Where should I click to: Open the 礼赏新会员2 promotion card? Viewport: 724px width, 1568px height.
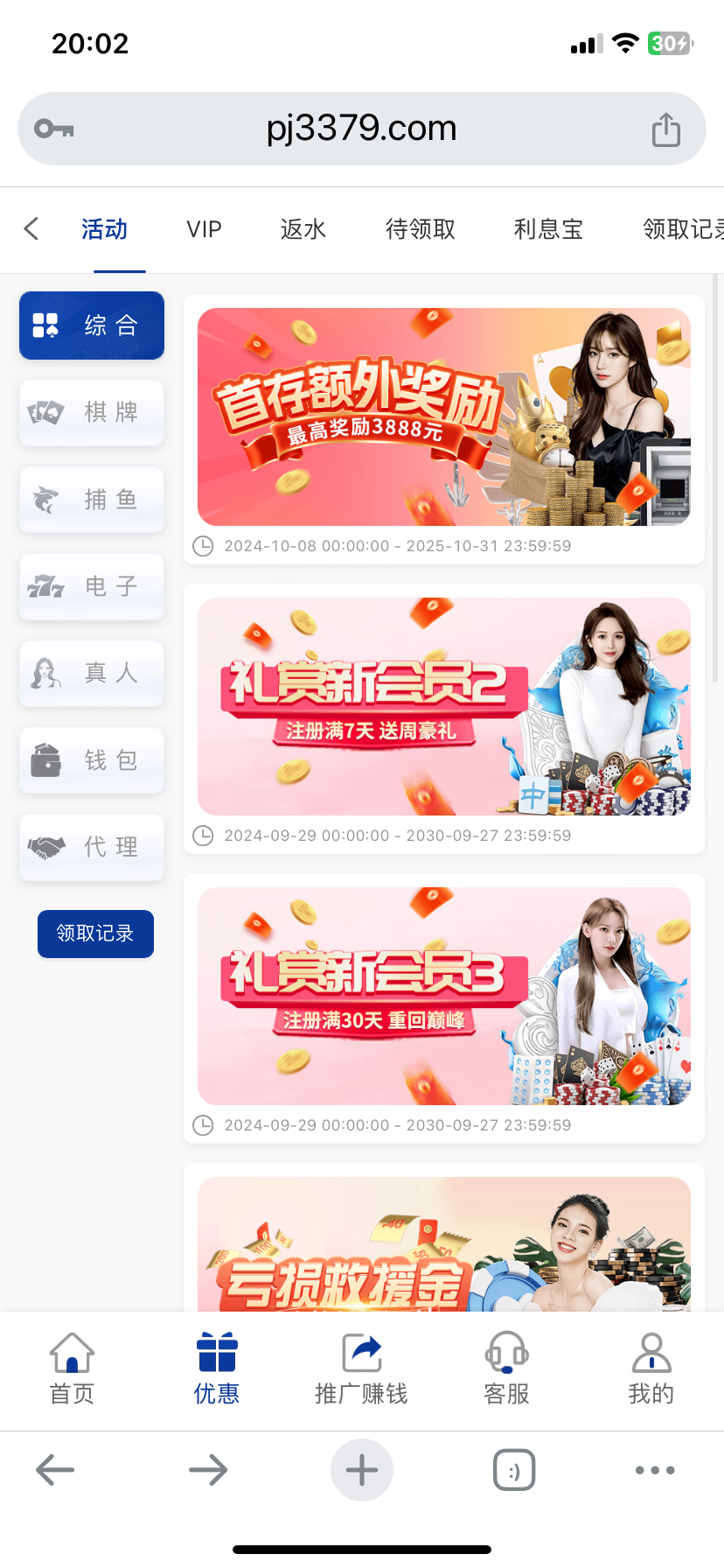444,707
